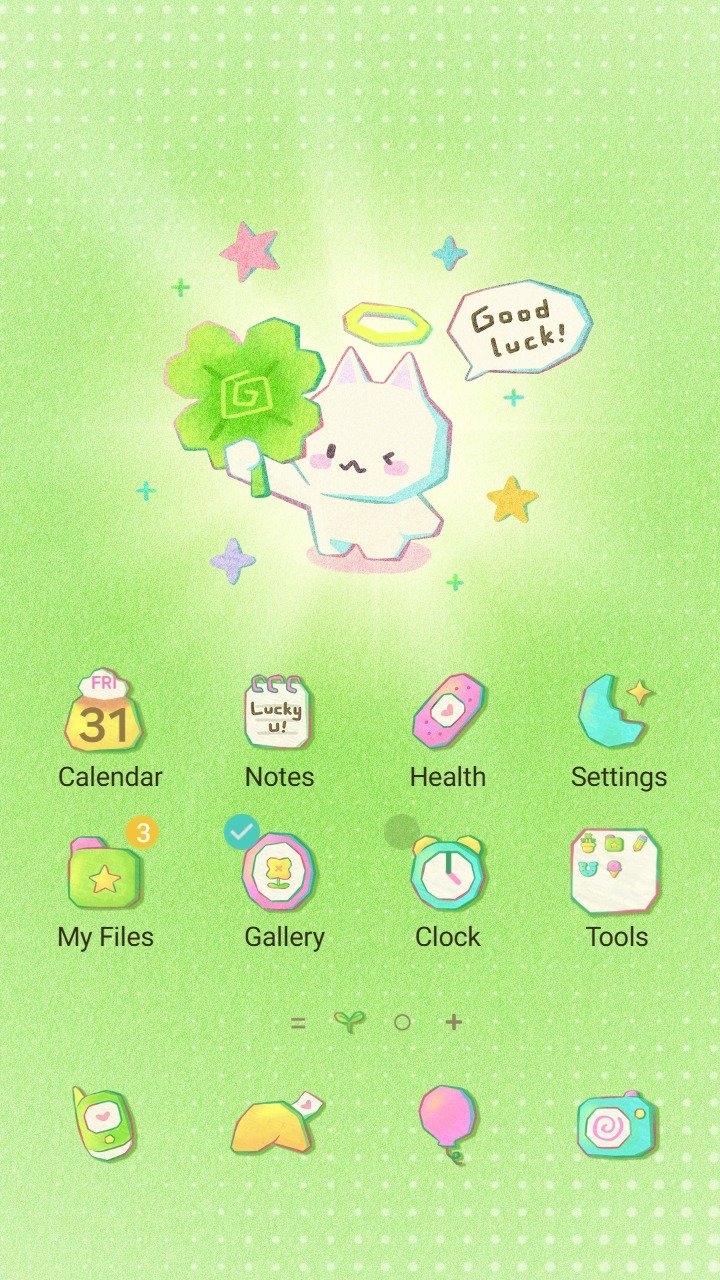
Task: Jump to the circle page indicator
Action: (x=402, y=1022)
